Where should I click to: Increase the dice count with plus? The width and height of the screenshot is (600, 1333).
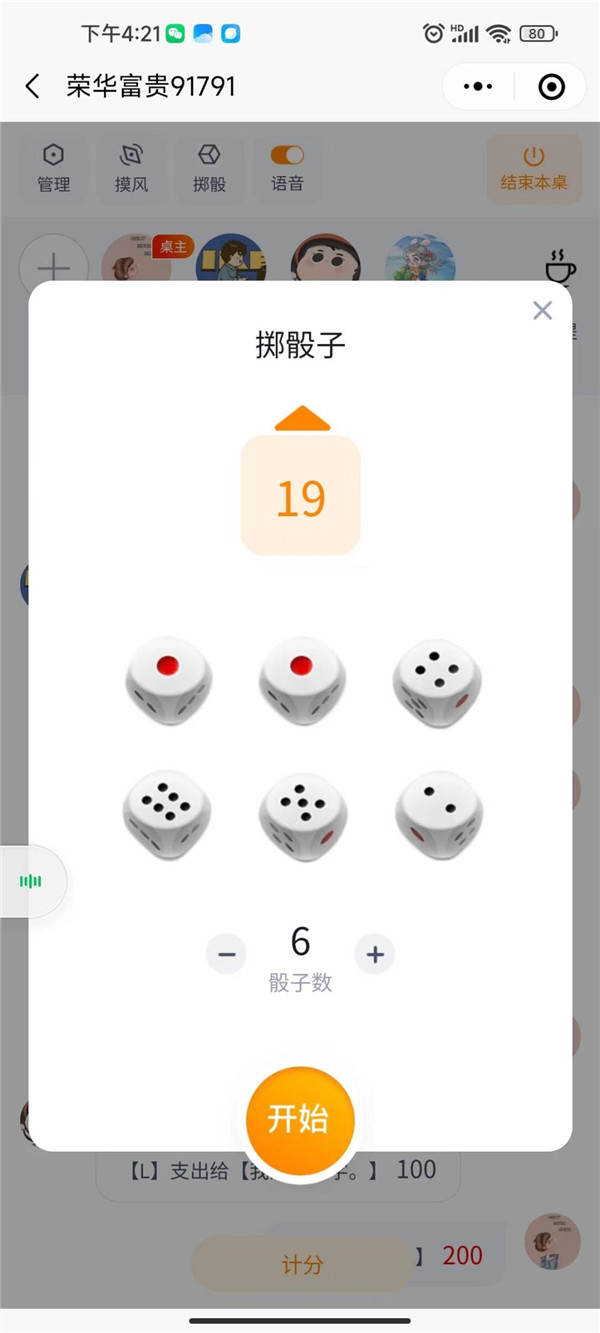click(x=375, y=955)
